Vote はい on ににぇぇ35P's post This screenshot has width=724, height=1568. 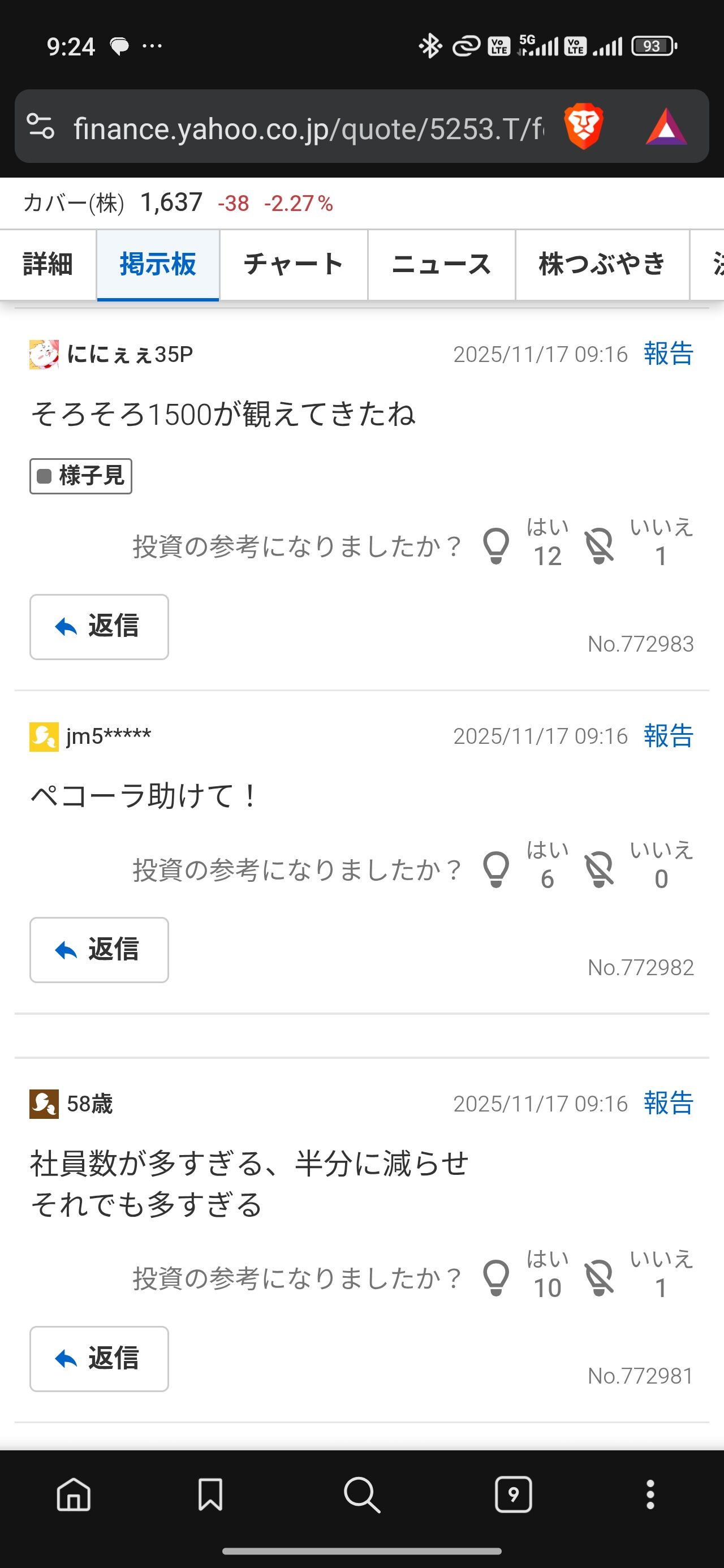pyautogui.click(x=497, y=545)
